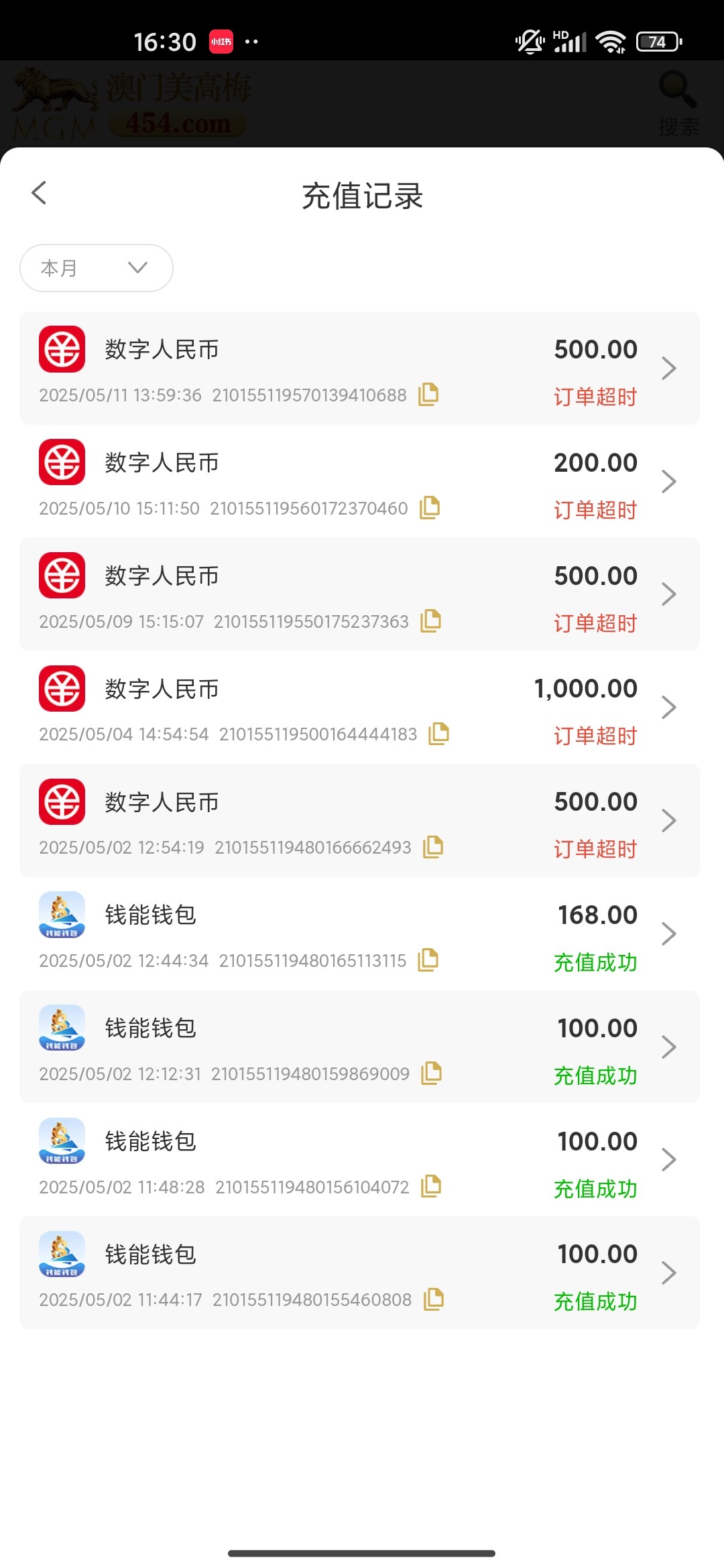The width and height of the screenshot is (724, 1568).
Task: Open the 1,000.00 数字人民币 record
Action: [x=359, y=707]
